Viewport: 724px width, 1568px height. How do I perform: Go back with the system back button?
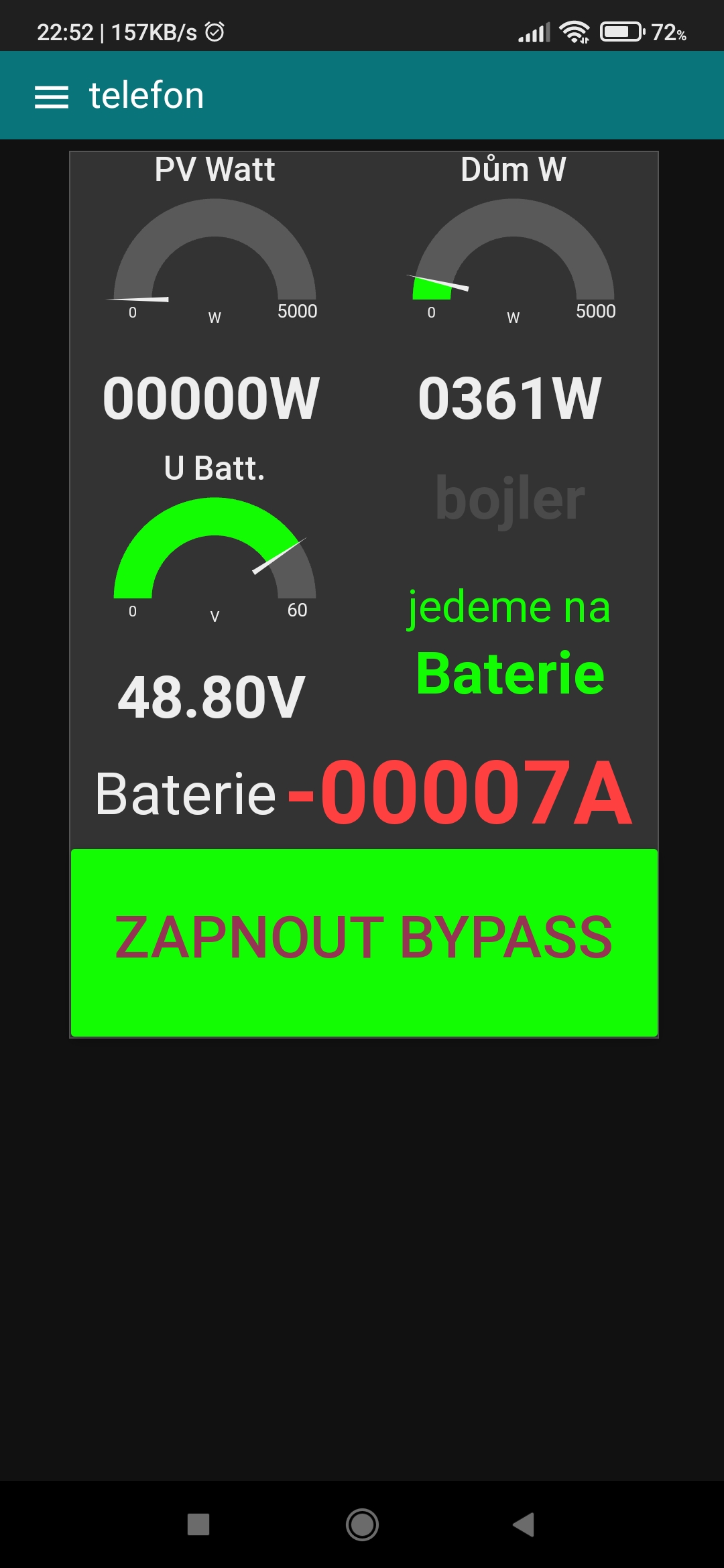pos(524,1524)
